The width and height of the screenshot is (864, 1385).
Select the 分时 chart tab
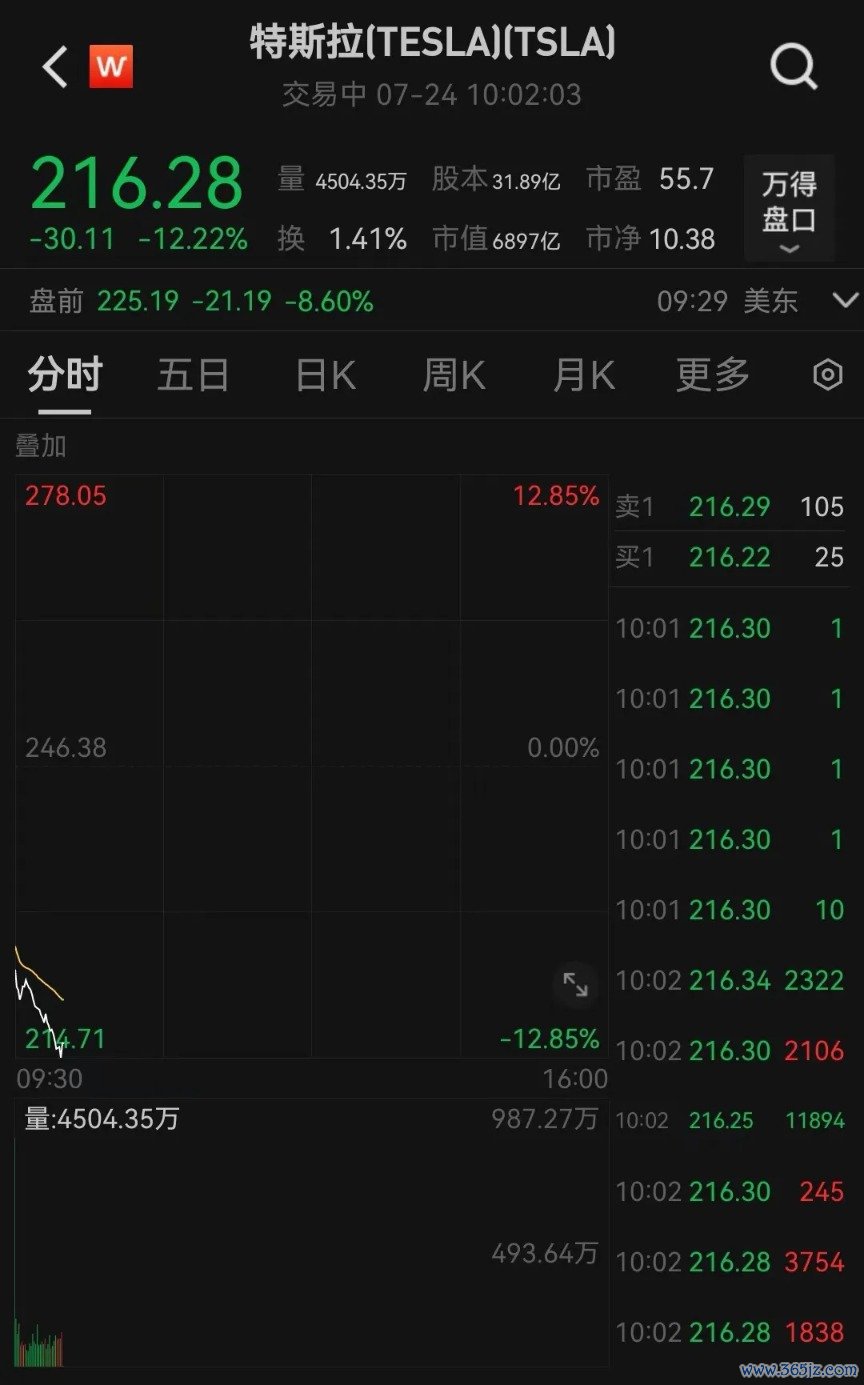65,375
